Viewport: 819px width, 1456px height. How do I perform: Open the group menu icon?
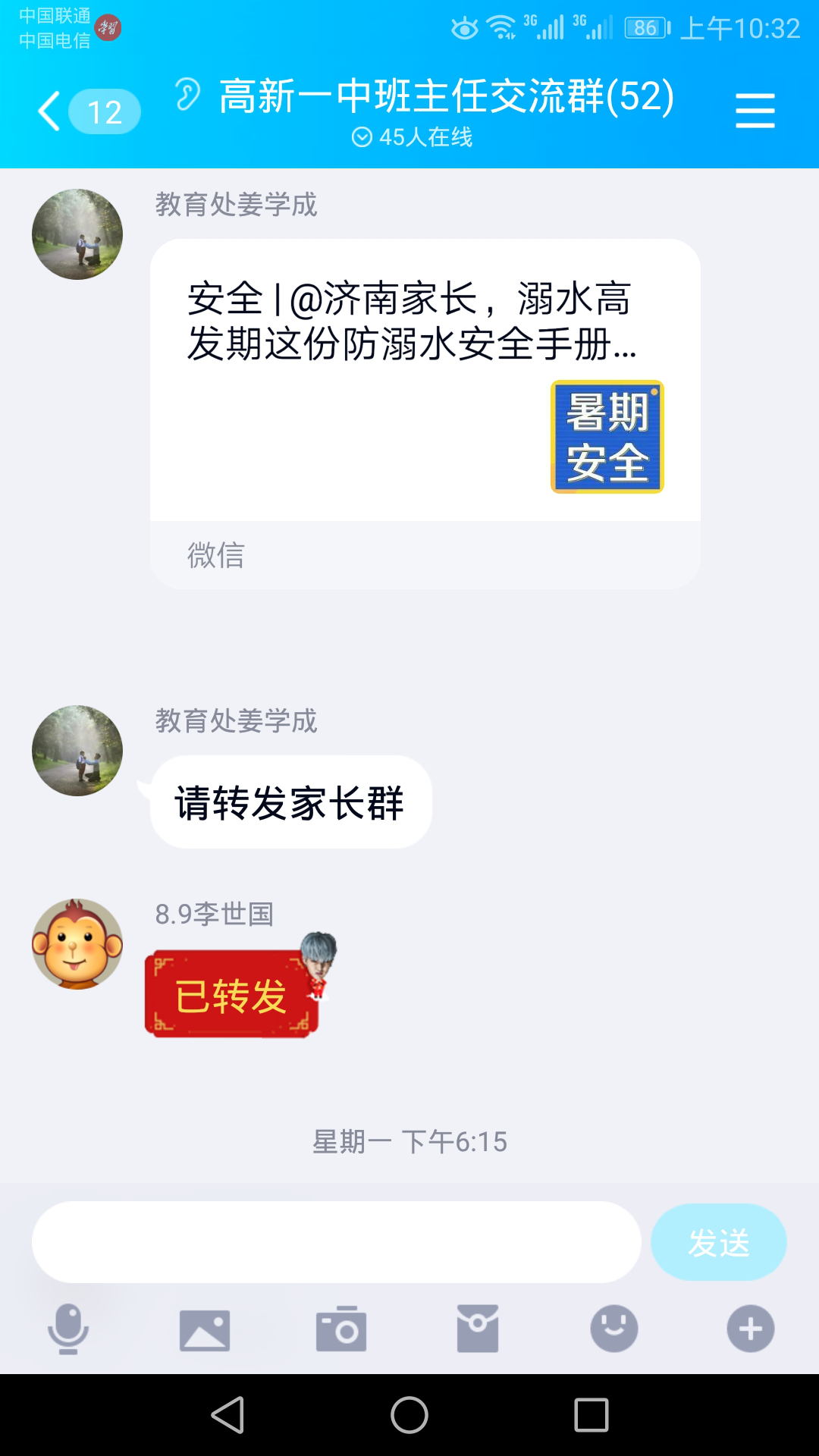click(x=755, y=111)
